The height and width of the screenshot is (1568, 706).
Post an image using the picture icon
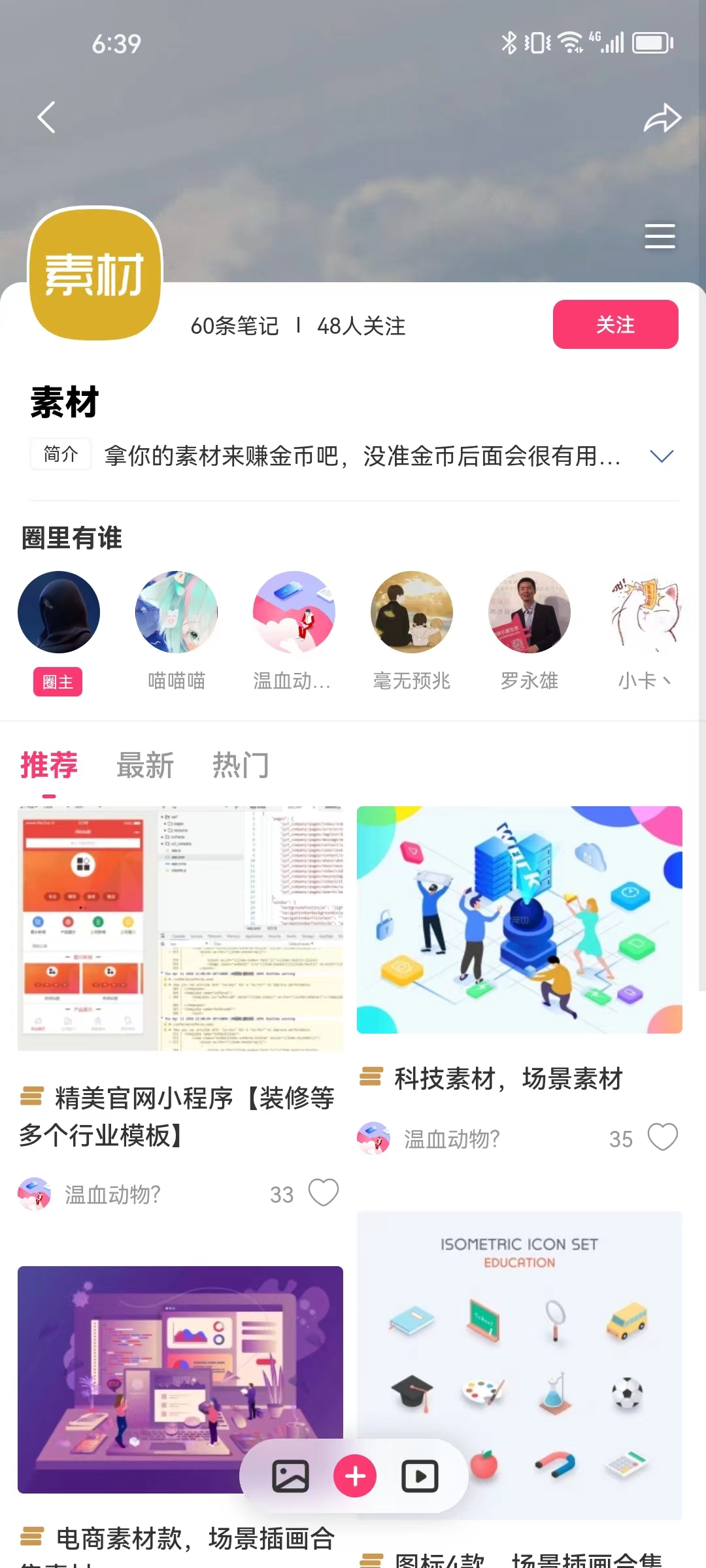(x=290, y=1477)
